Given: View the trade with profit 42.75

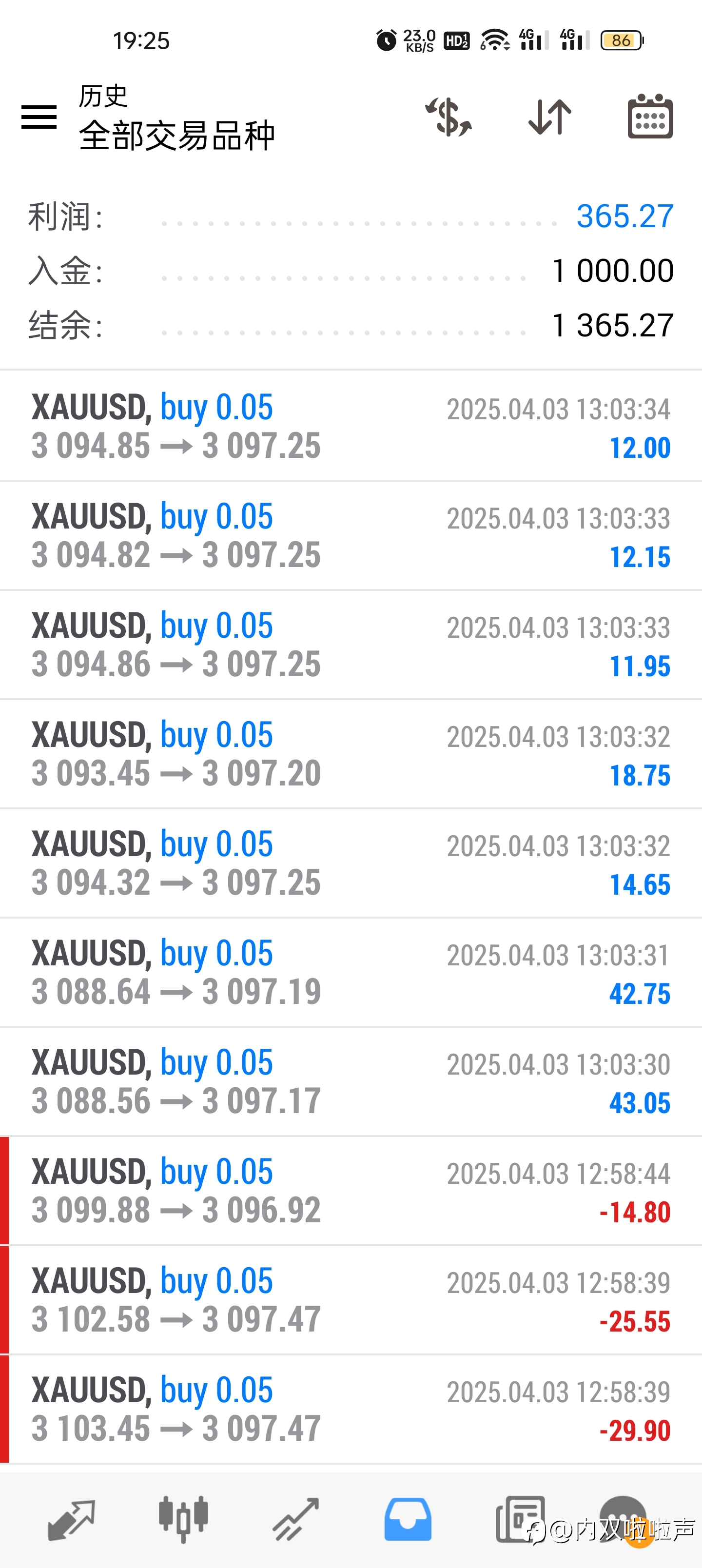Looking at the screenshot, I should pyautogui.click(x=351, y=973).
